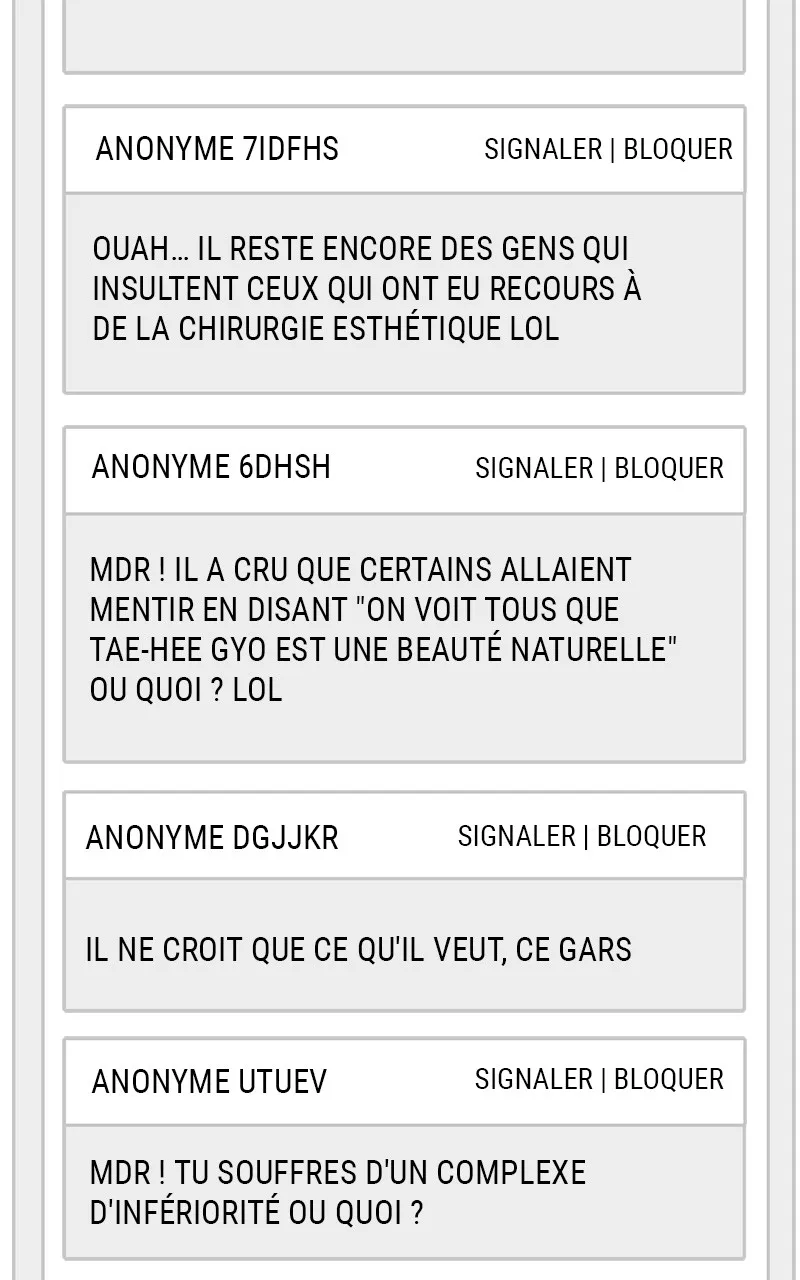This screenshot has width=800, height=1280.
Task: Select the username ANONYME DGJJKR
Action: coord(211,836)
